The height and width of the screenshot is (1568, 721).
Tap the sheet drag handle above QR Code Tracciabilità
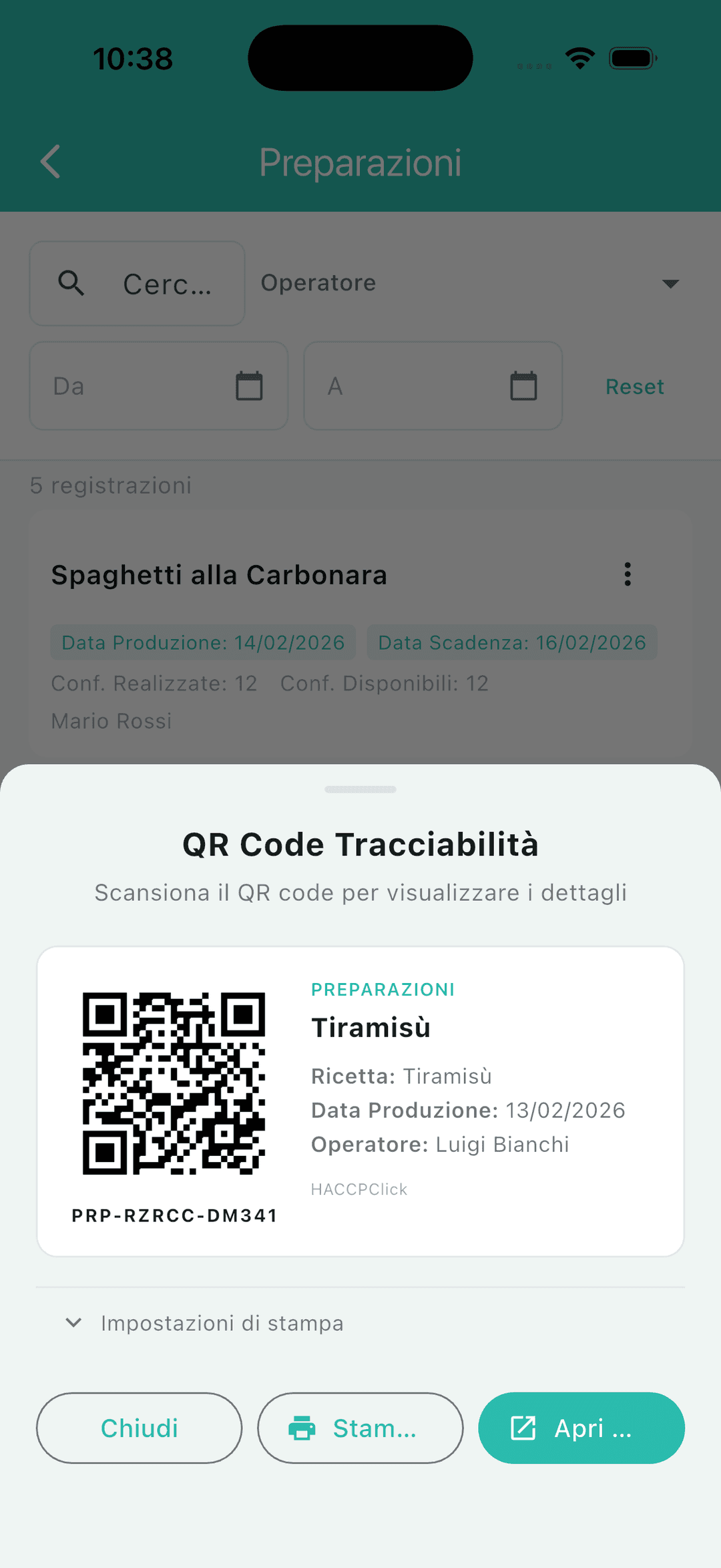click(360, 788)
